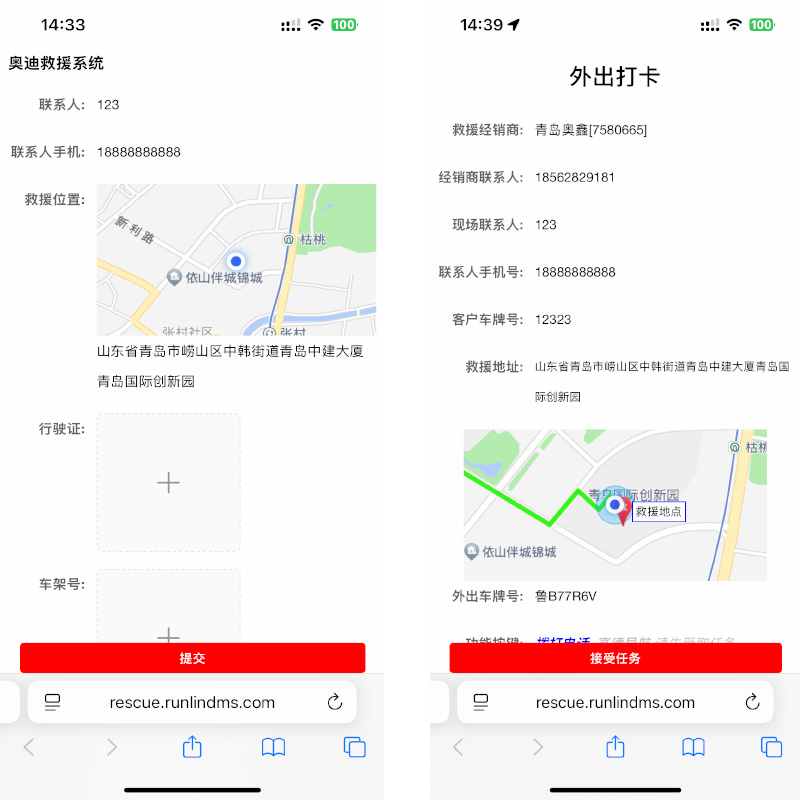The width and height of the screenshot is (800, 800).
Task: Open Safari page menu on 外出打卡 screen
Action: 481,702
